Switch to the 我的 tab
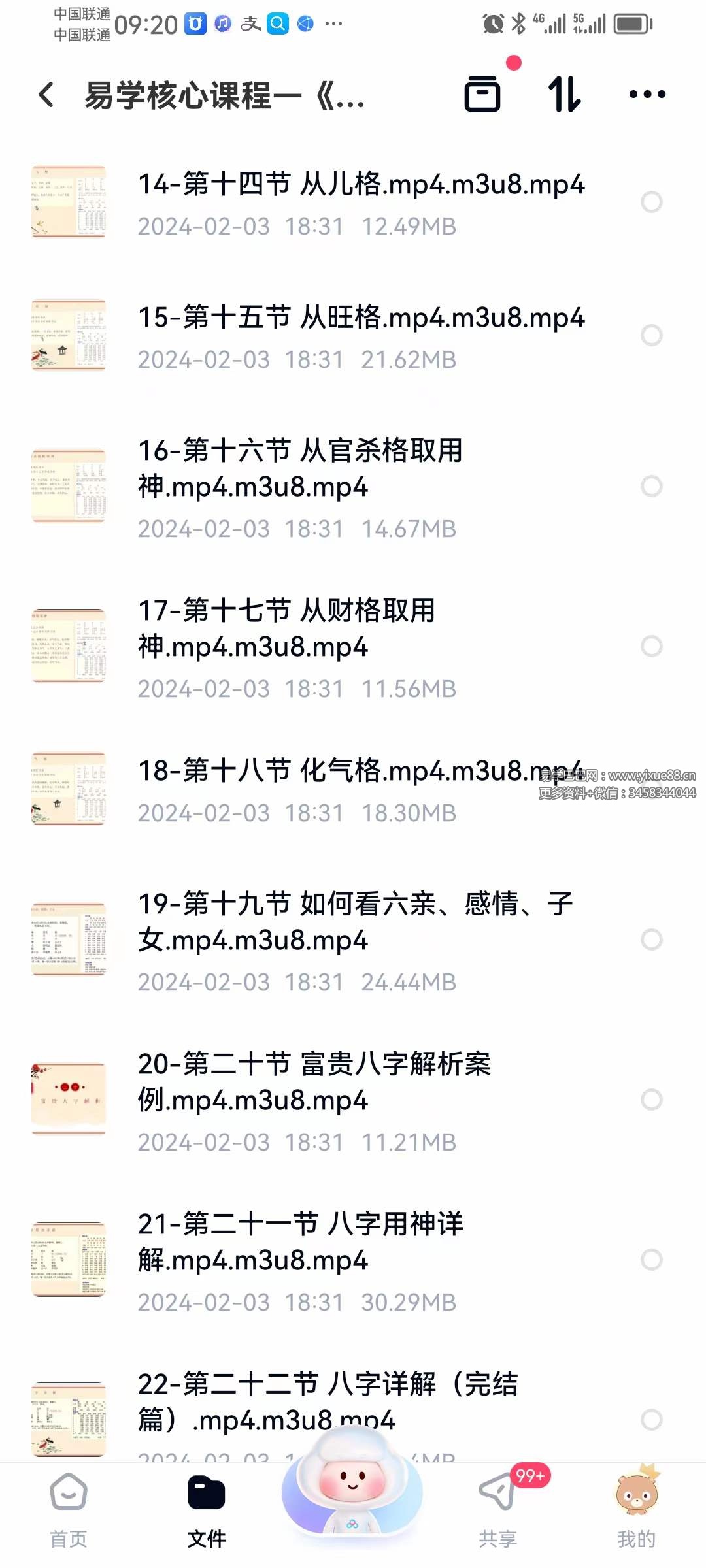The height and width of the screenshot is (1568, 706). (x=636, y=1509)
